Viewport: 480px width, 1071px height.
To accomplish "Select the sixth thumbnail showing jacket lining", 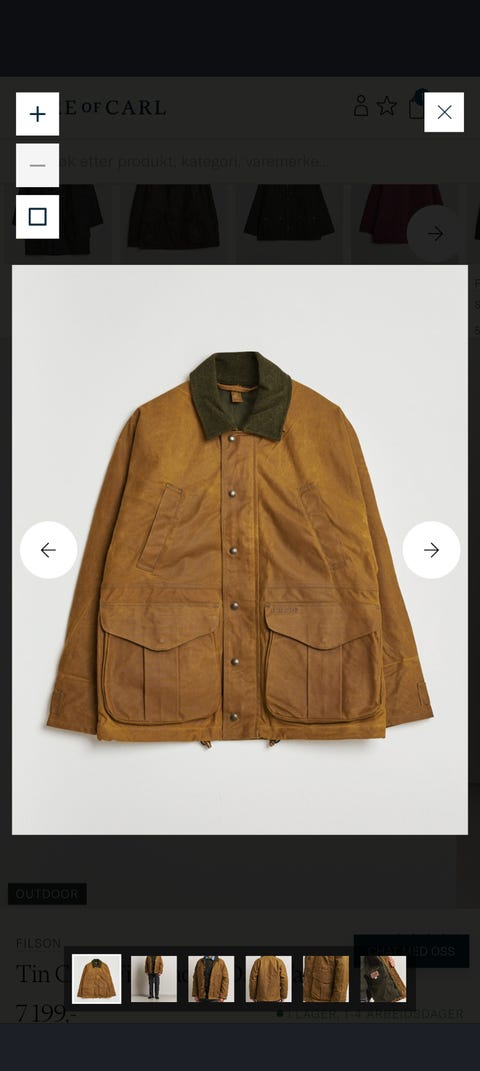I will (383, 979).
